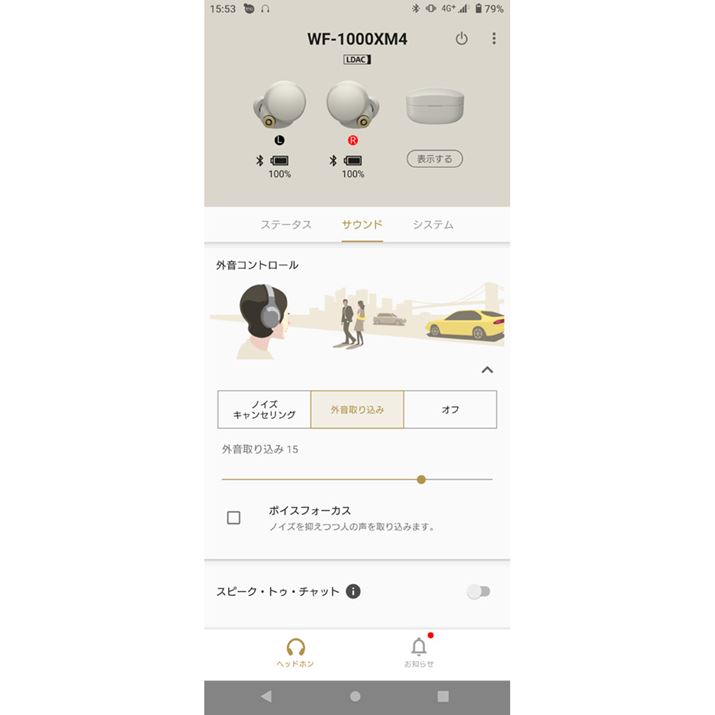The height and width of the screenshot is (715, 715).
Task: Tap the 表示する button under the case
Action: (434, 159)
